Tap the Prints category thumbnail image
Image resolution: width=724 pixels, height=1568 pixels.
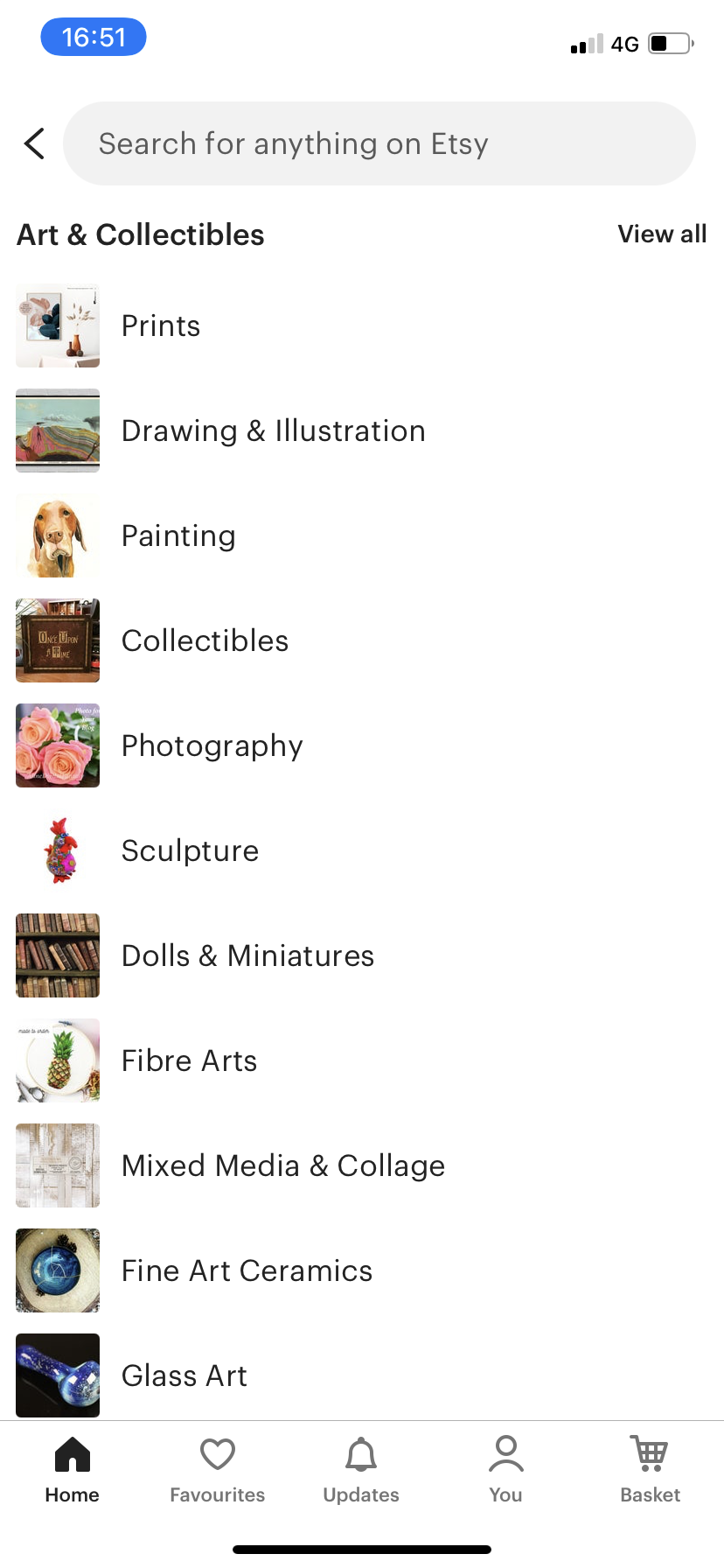pos(57,325)
